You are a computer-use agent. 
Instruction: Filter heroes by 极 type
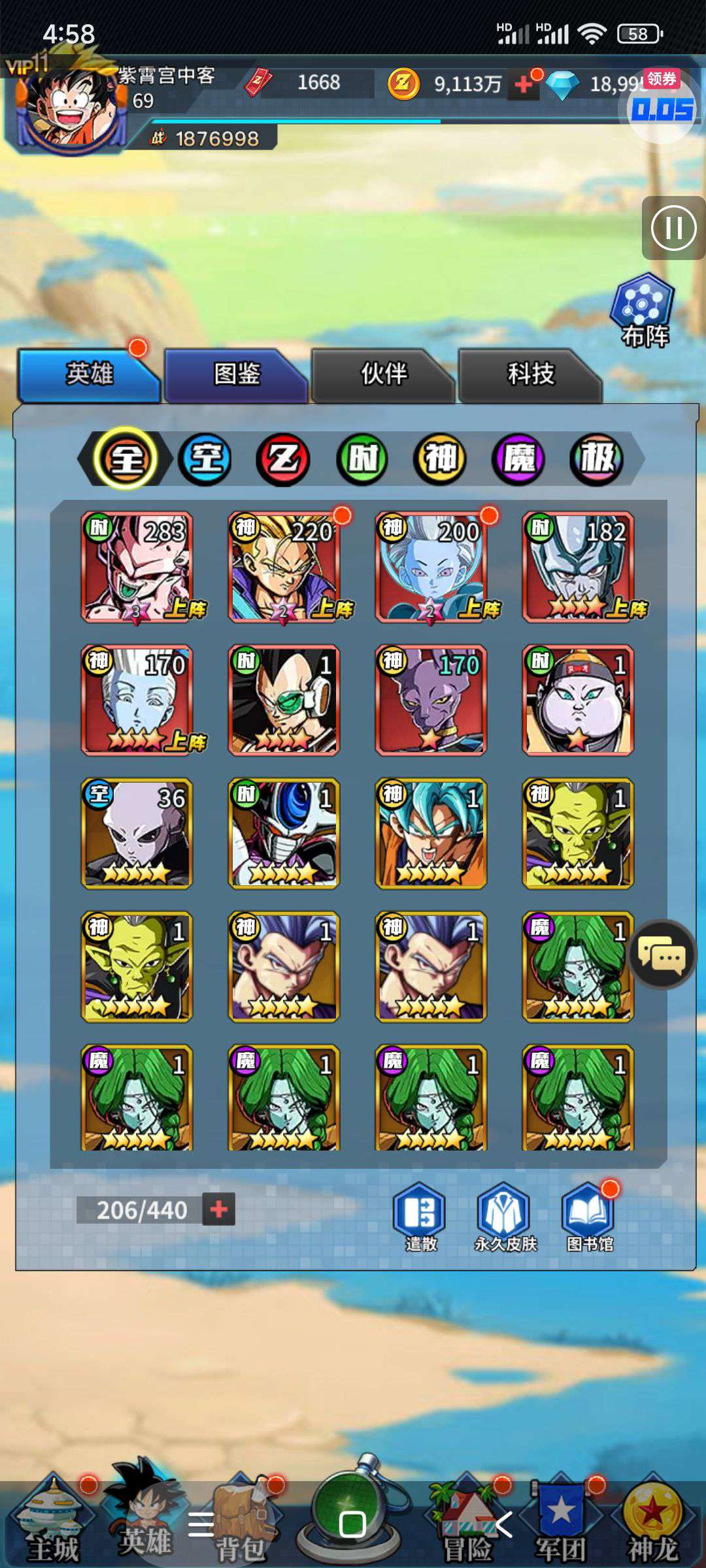(597, 459)
